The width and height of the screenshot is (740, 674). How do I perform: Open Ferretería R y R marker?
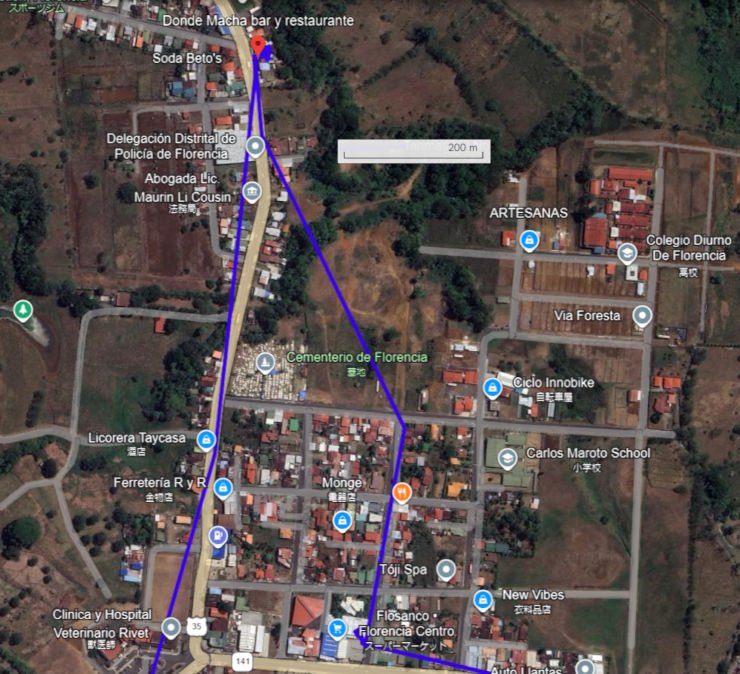(223, 489)
